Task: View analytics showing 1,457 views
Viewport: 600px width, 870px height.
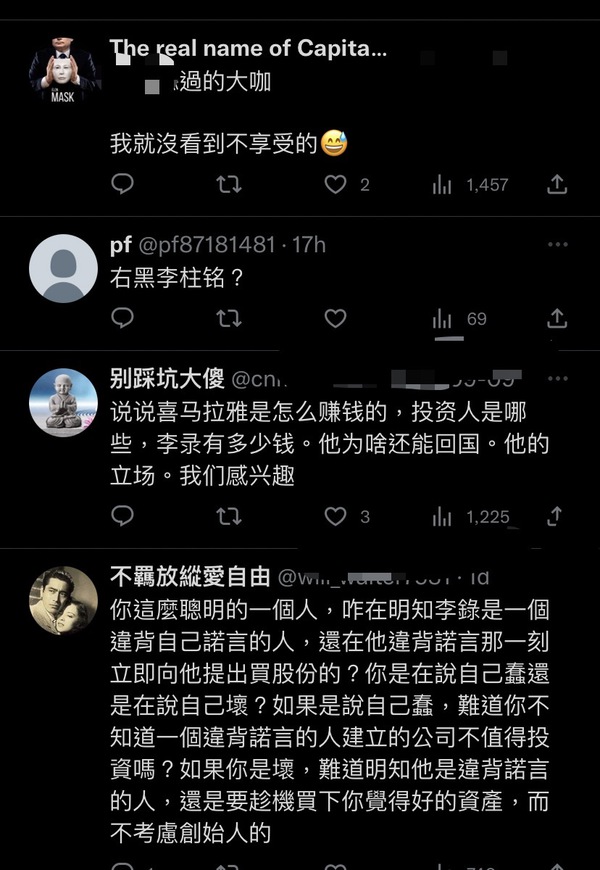Action: tap(441, 184)
